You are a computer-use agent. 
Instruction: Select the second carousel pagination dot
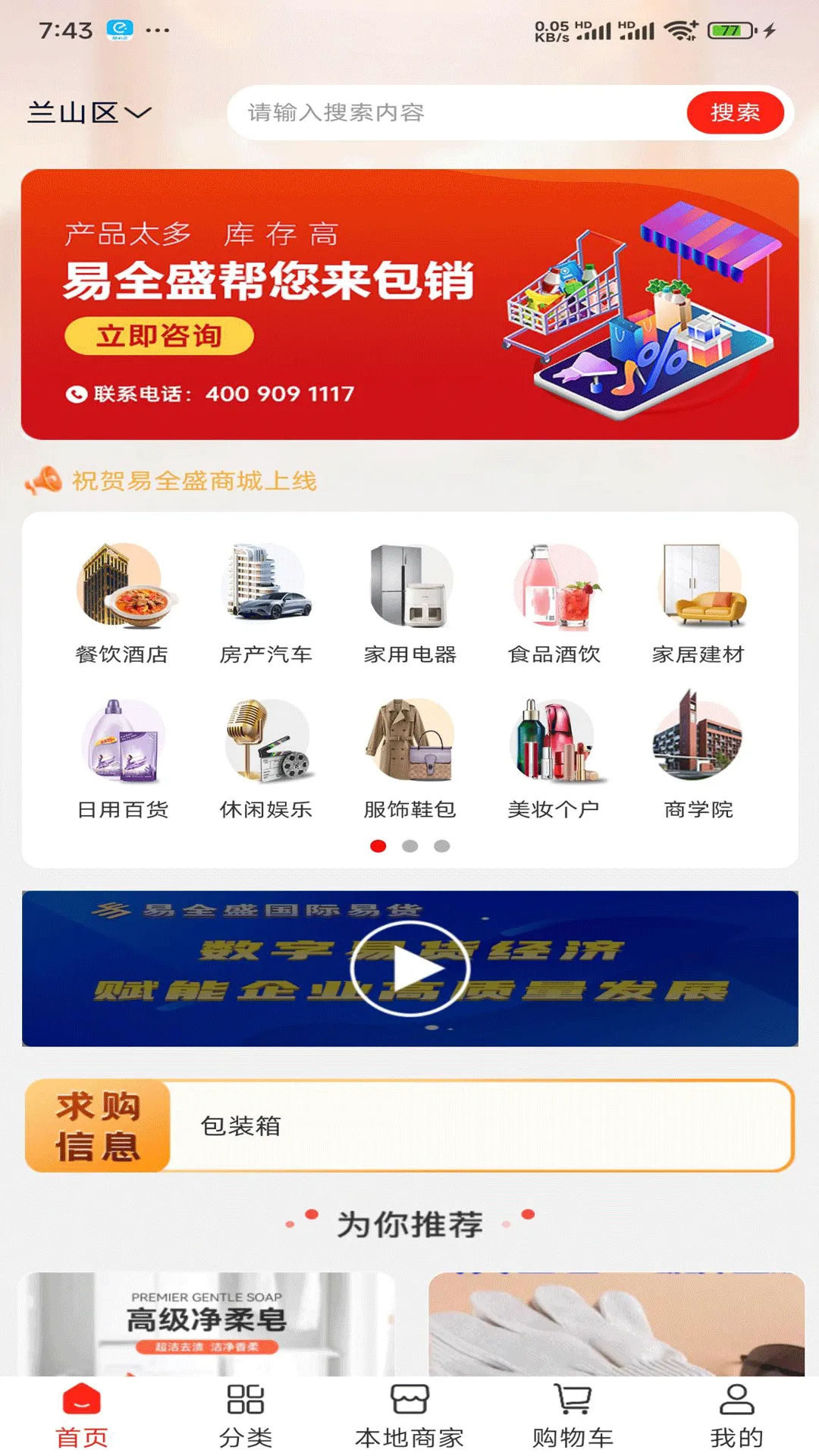(409, 844)
